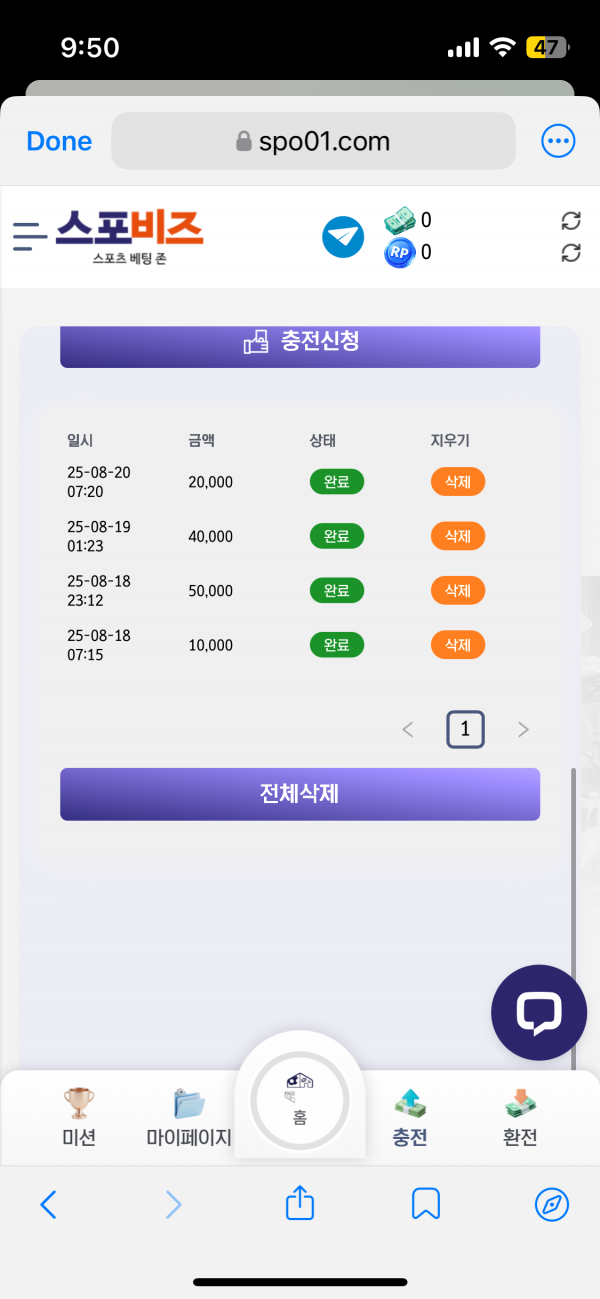Open the browser's more options menu
Screen dimensions: 600x1299
[558, 141]
